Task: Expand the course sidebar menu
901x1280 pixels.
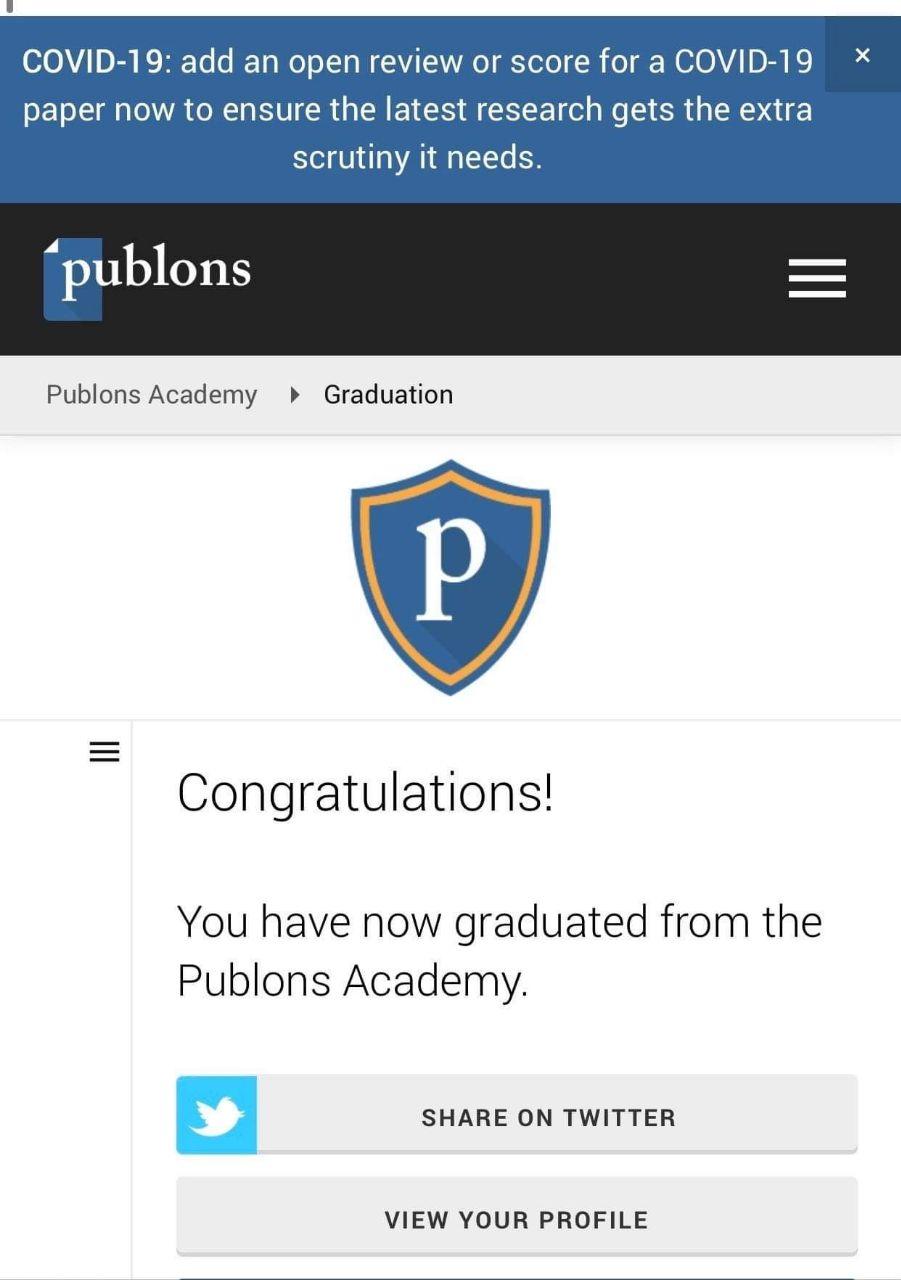Action: [104, 752]
